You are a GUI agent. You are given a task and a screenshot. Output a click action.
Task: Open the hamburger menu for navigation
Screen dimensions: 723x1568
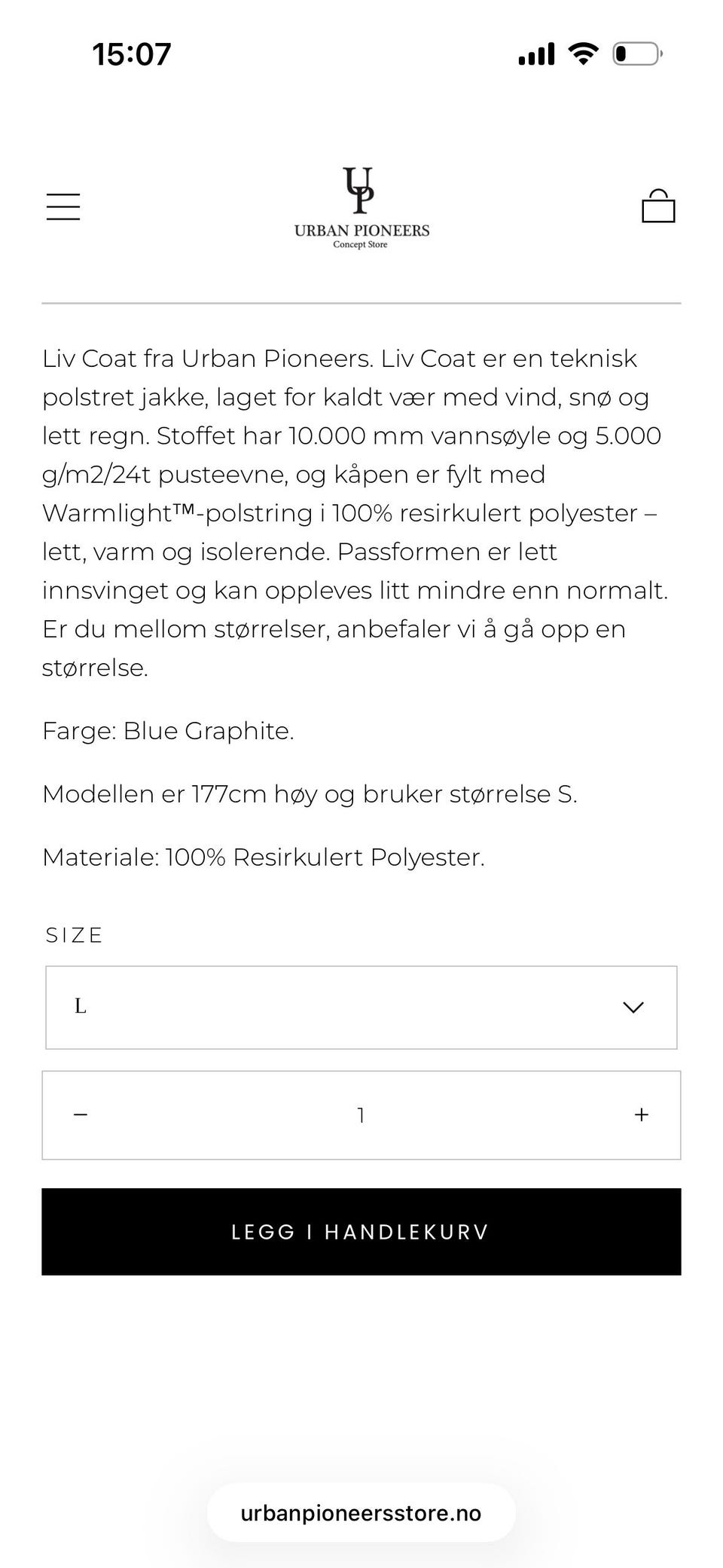click(63, 206)
